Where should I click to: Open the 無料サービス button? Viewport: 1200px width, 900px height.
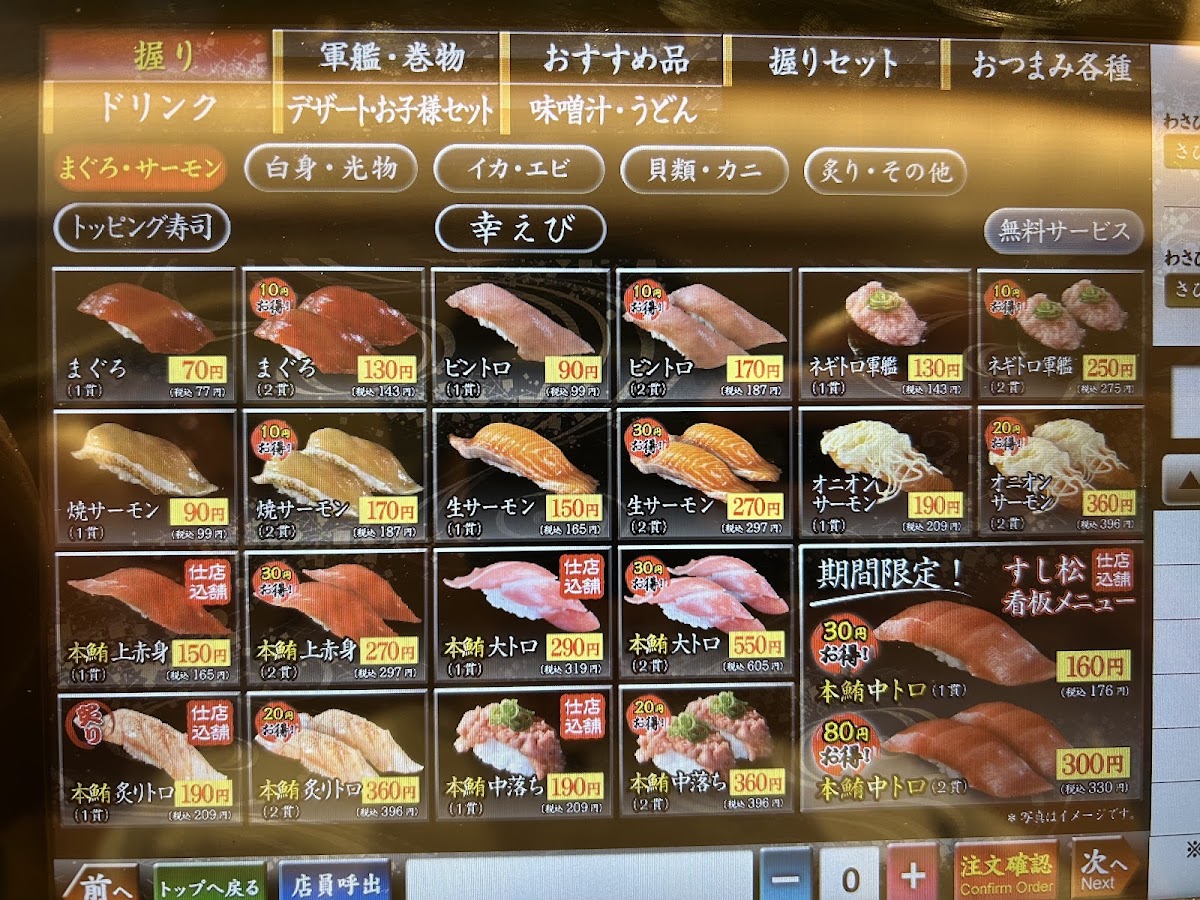coord(1063,232)
